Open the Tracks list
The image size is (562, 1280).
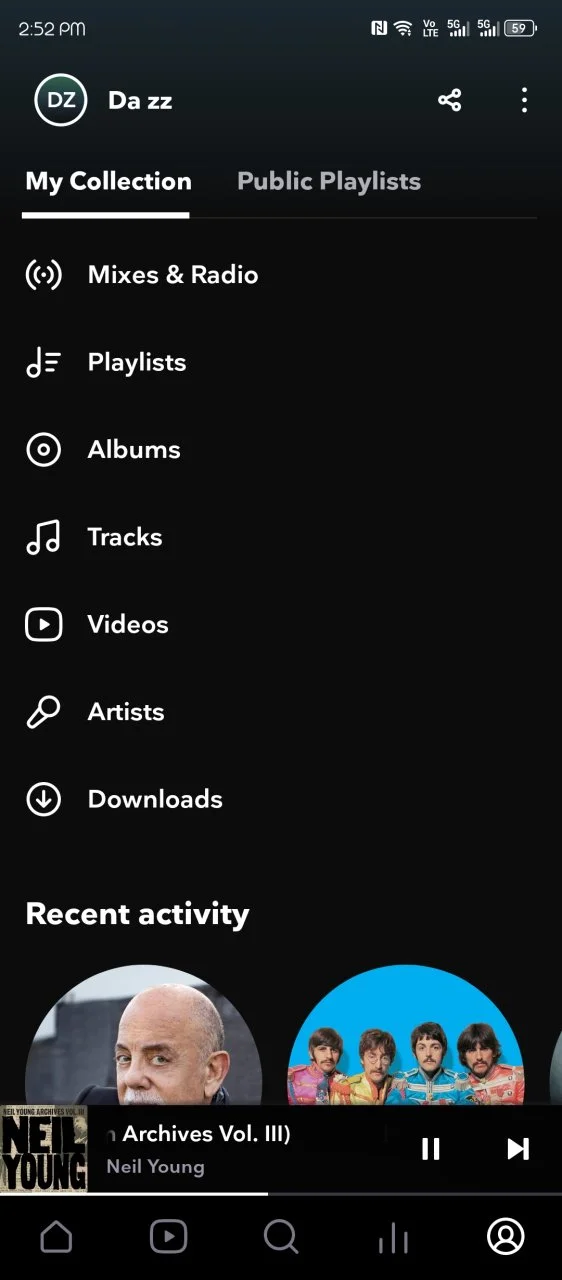click(281, 537)
